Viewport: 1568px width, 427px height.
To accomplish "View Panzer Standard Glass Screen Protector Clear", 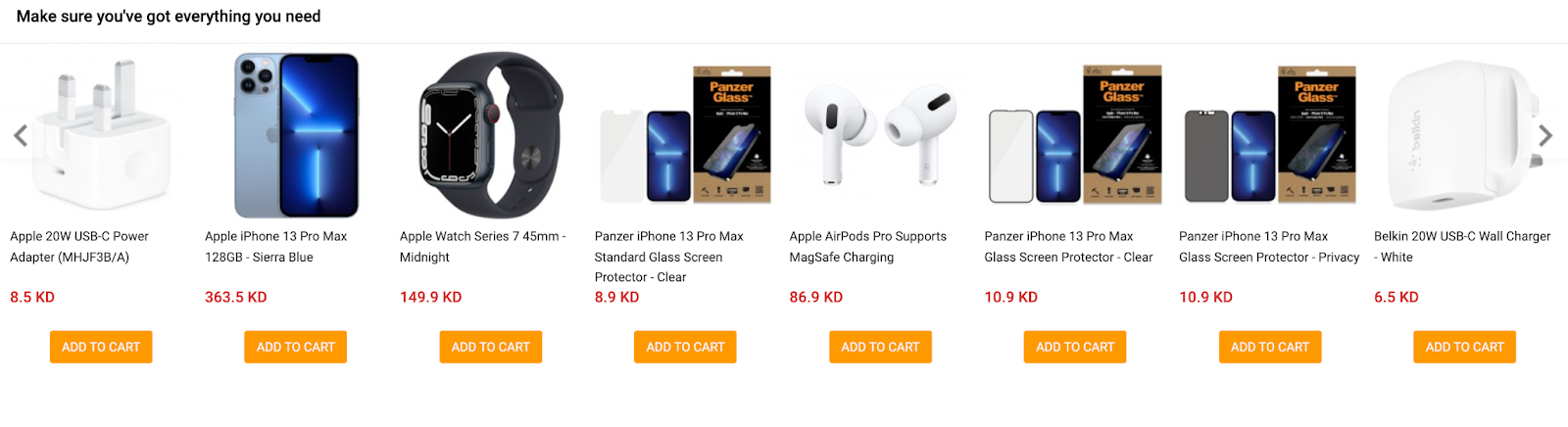I will (668, 256).
